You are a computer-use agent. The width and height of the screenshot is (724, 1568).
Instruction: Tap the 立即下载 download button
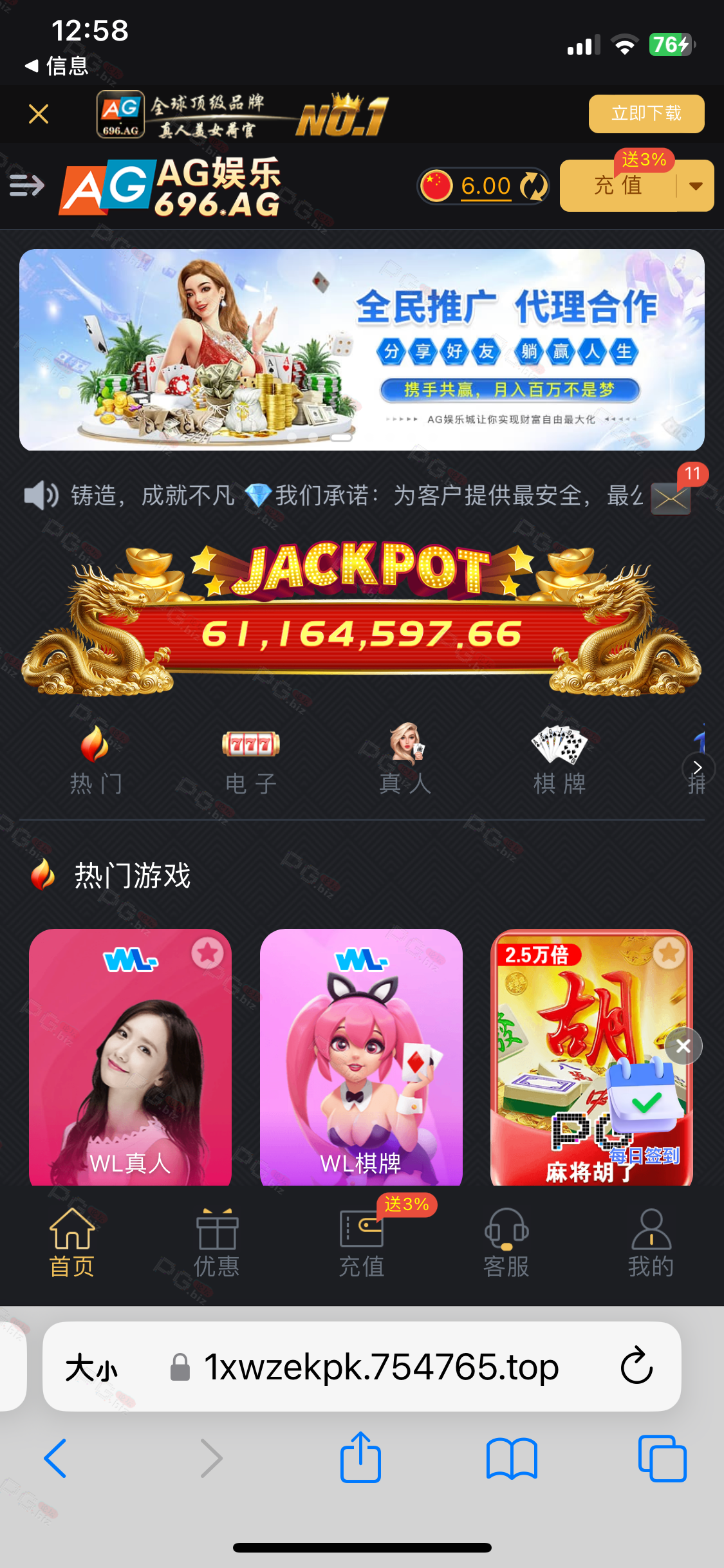tap(646, 113)
